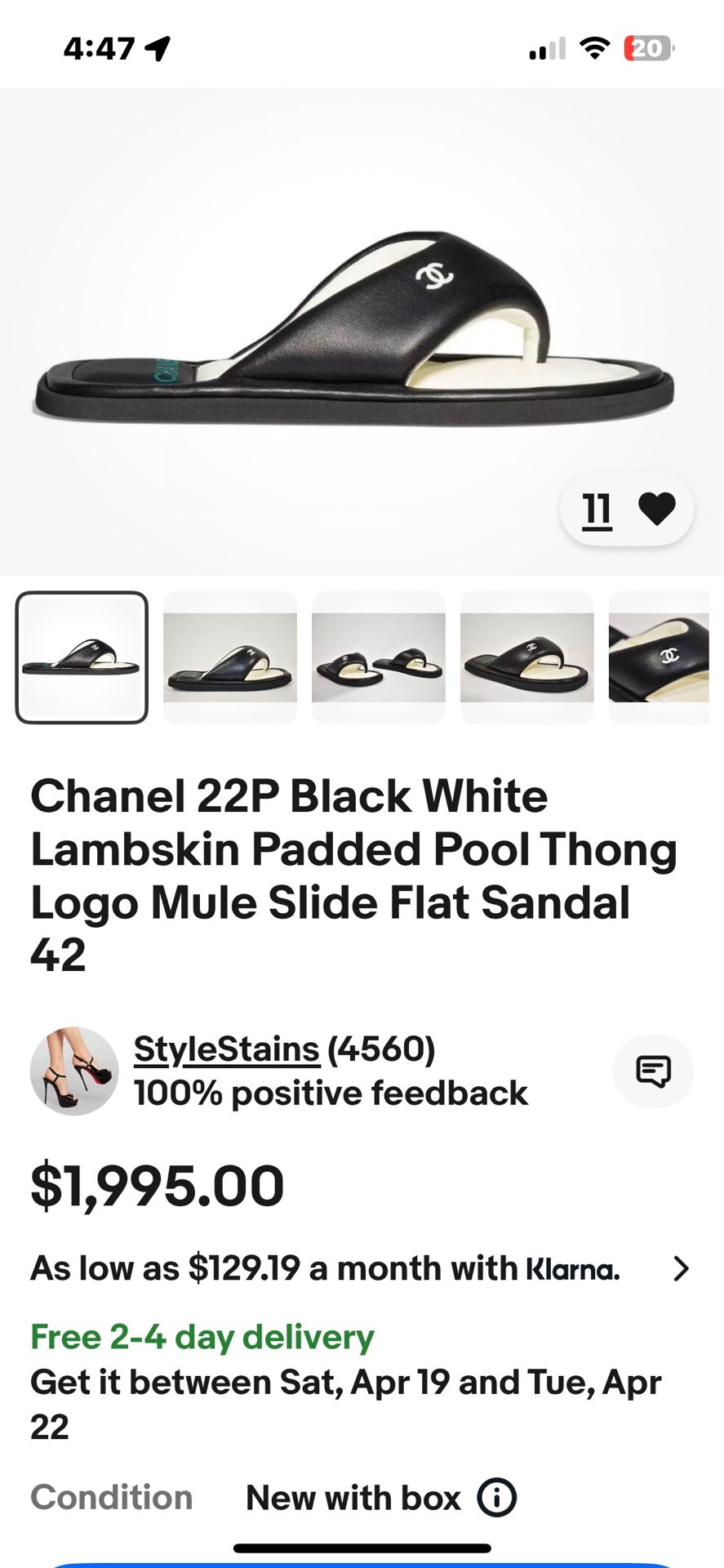Select the side-view pair thumbnail of sandals
The height and width of the screenshot is (1568, 724).
point(379,657)
